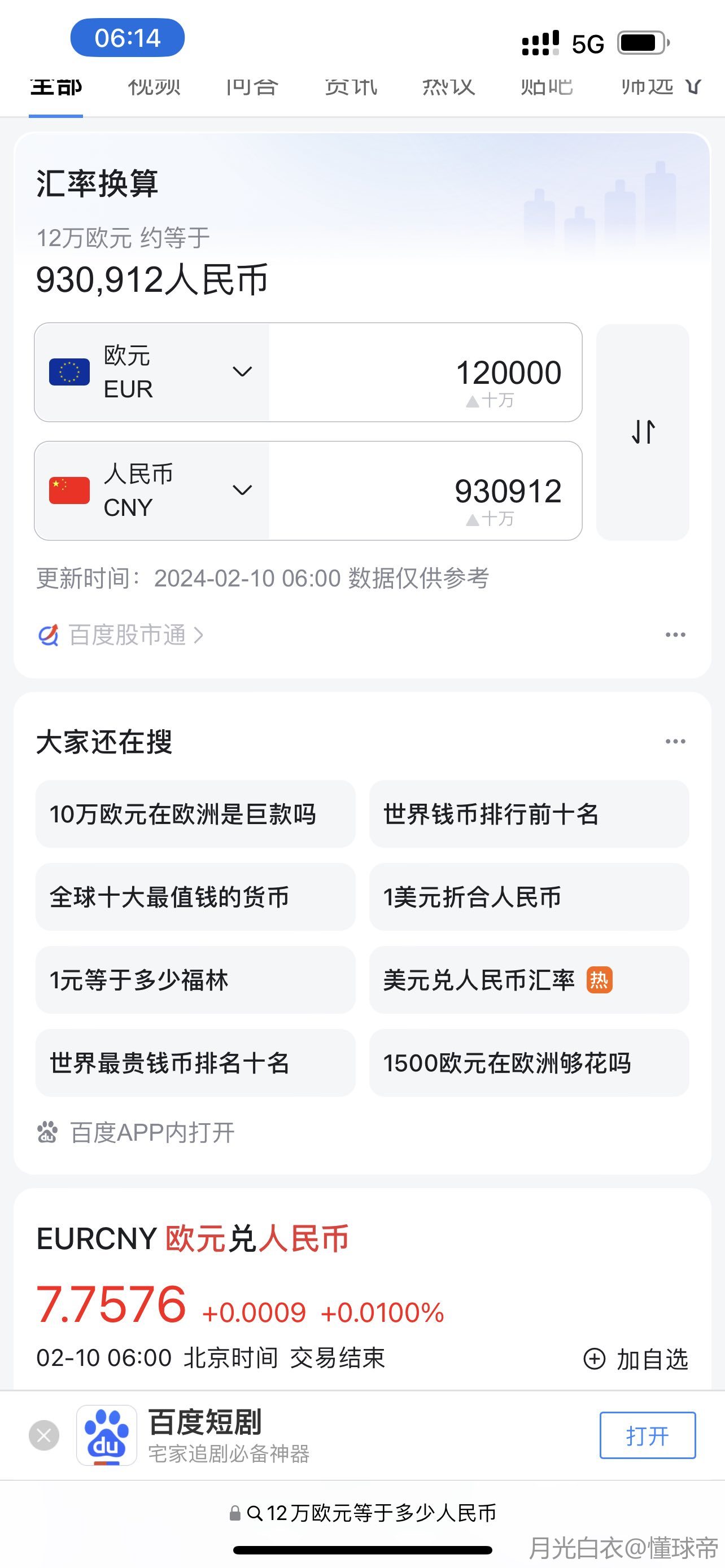Screen dimensions: 725x1568
Task: Search 世界钱币排行前十名
Action: point(529,814)
